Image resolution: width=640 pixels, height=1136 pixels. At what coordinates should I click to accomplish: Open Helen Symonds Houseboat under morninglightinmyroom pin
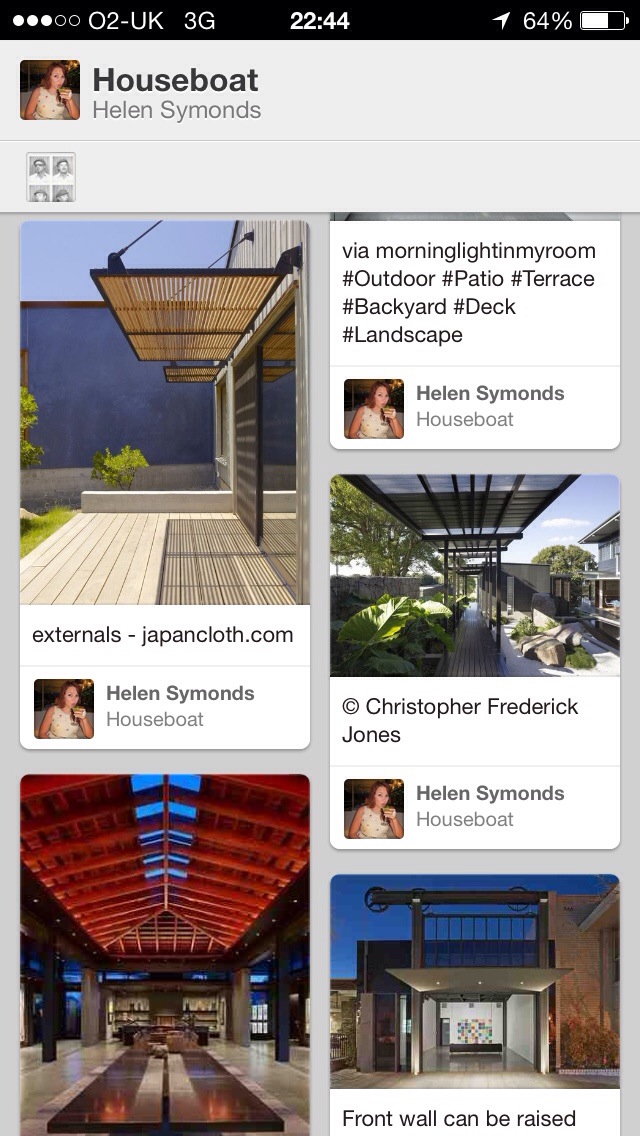coord(475,407)
